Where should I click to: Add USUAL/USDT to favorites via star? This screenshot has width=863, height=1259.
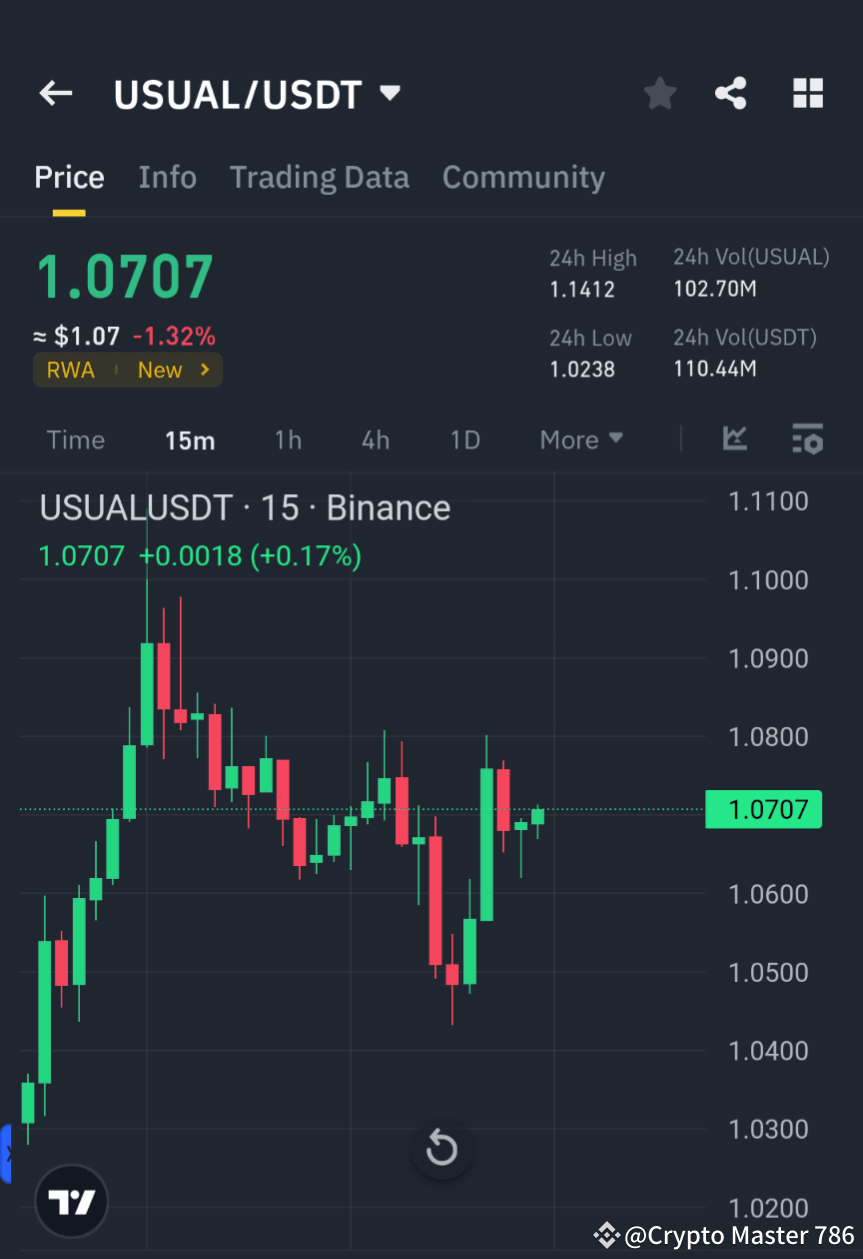[659, 93]
